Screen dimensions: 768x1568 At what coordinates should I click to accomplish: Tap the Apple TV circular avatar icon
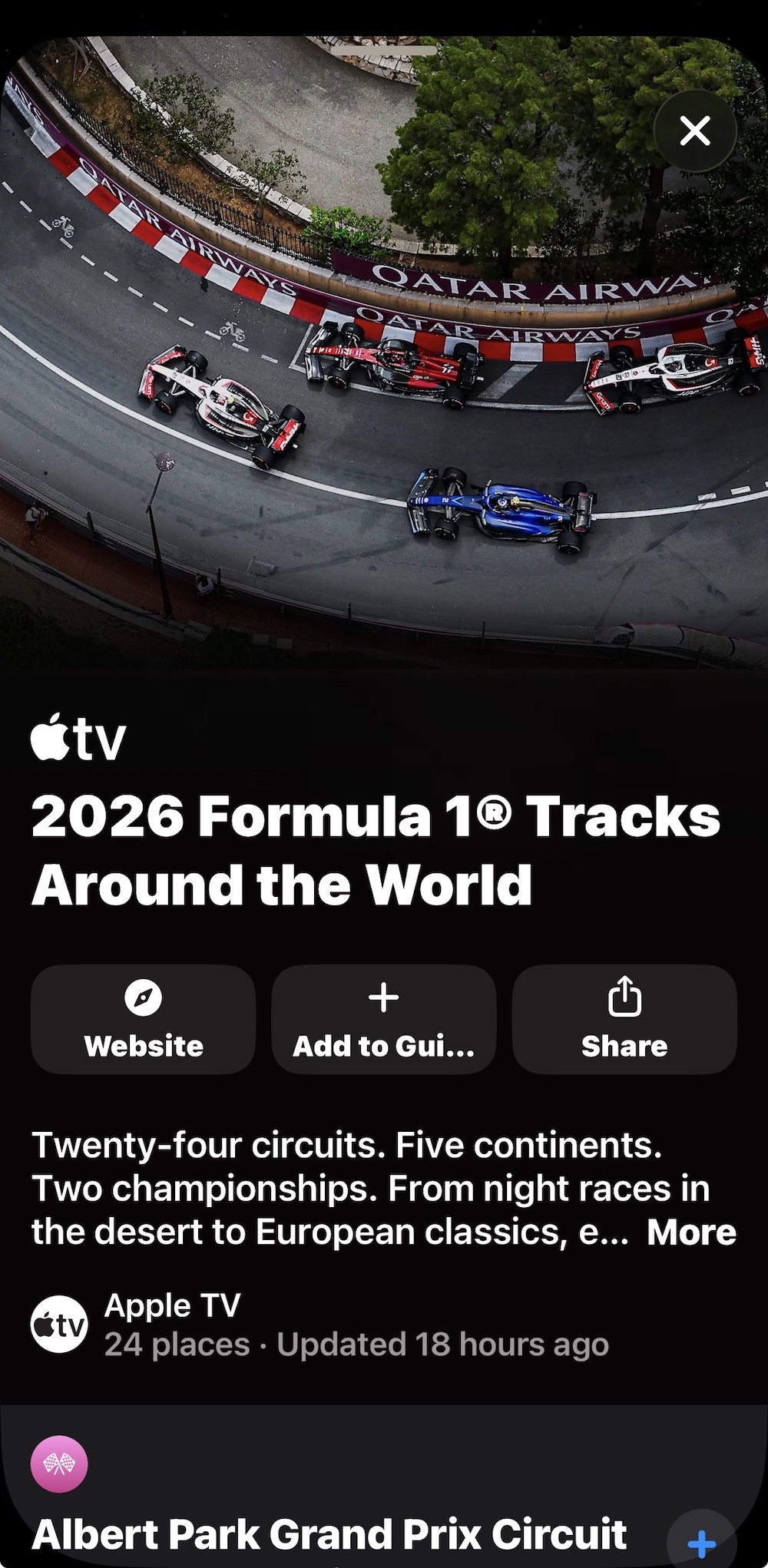tap(59, 1323)
